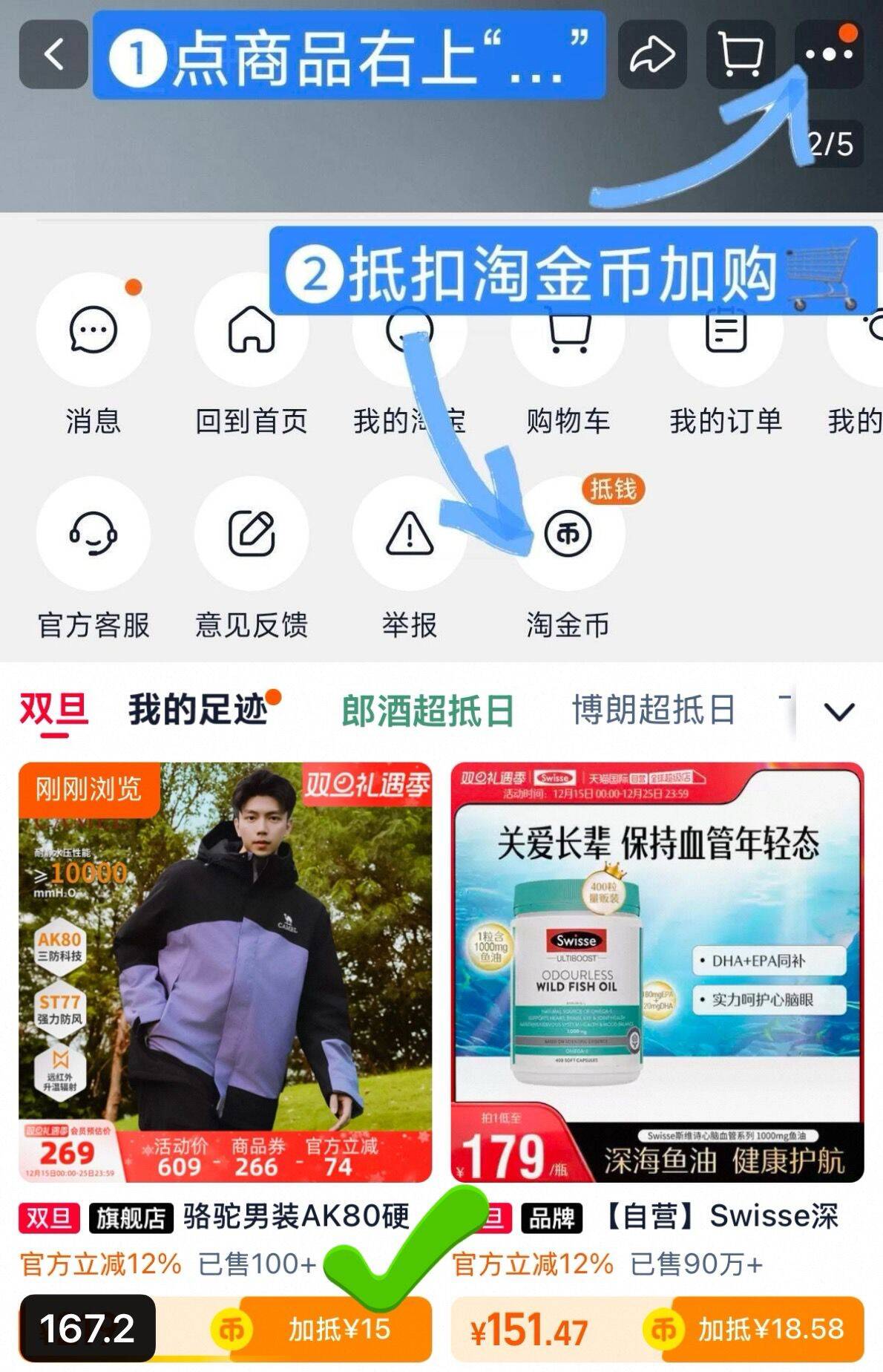Open the 博朗超抵日 tab
883x1372 pixels.
point(653,710)
